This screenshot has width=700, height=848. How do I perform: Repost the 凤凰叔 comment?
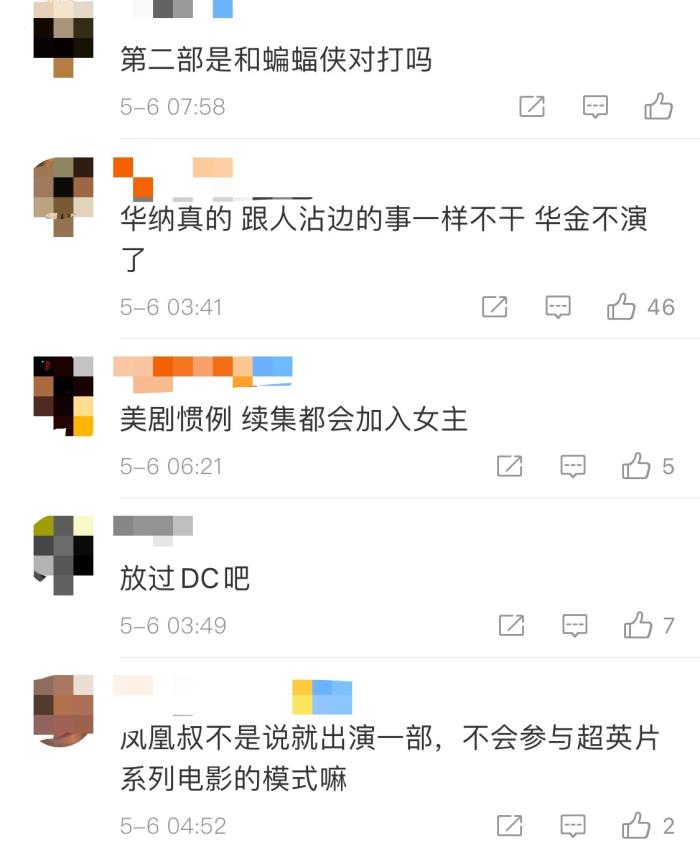coord(510,826)
